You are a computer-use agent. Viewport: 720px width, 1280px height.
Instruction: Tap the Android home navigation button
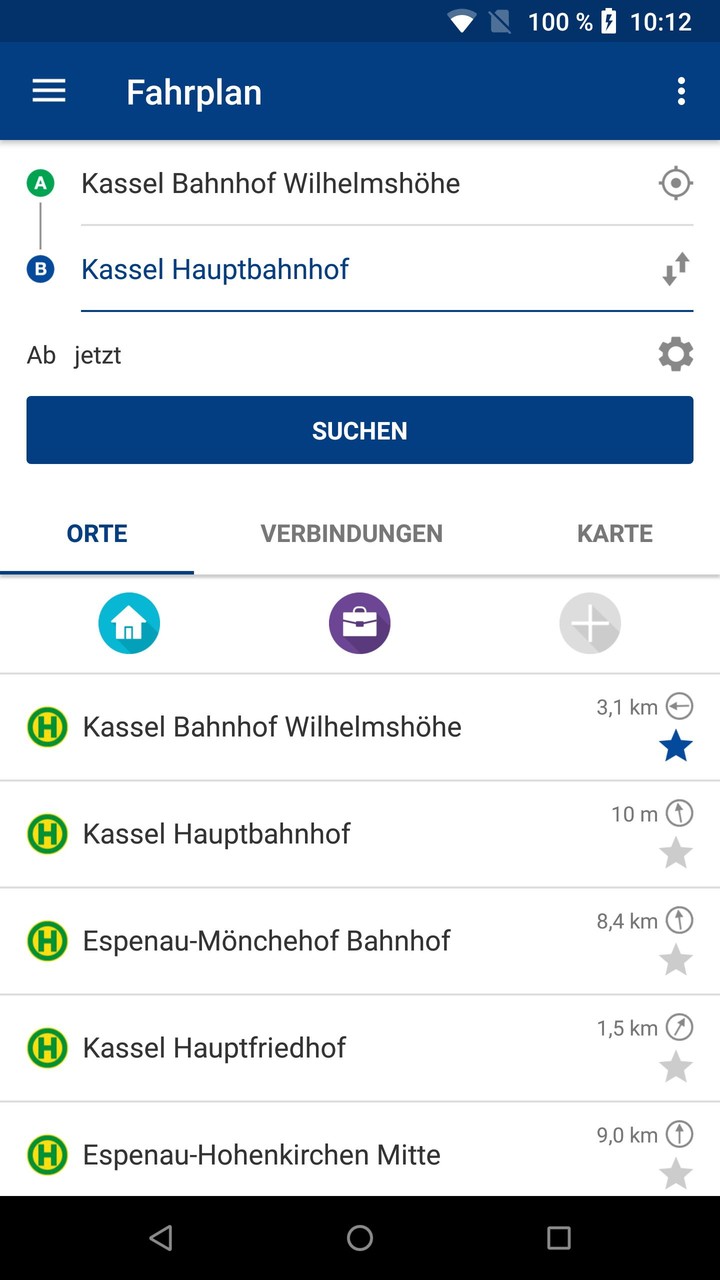pyautogui.click(x=360, y=1238)
